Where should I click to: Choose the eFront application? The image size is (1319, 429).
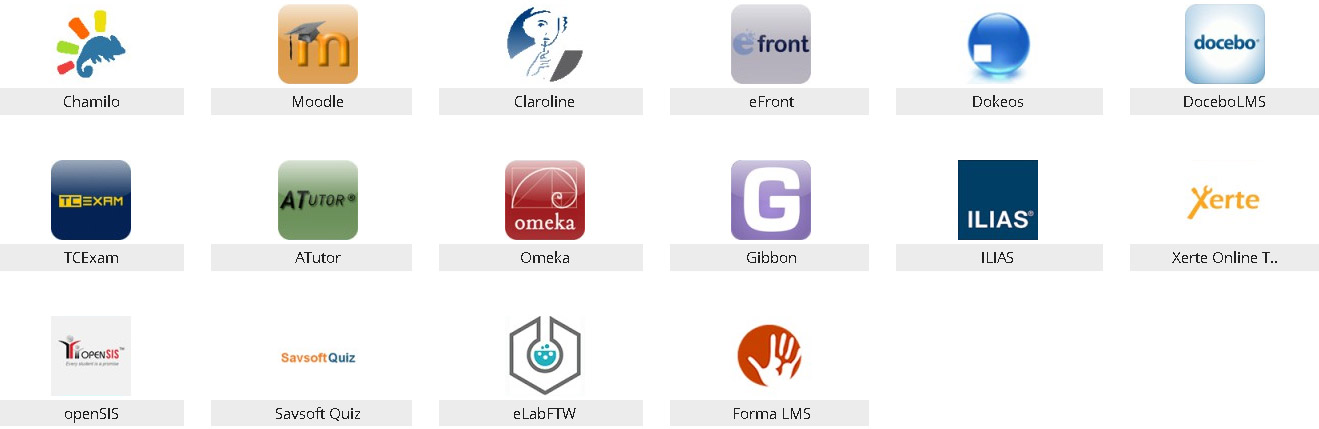pos(770,45)
